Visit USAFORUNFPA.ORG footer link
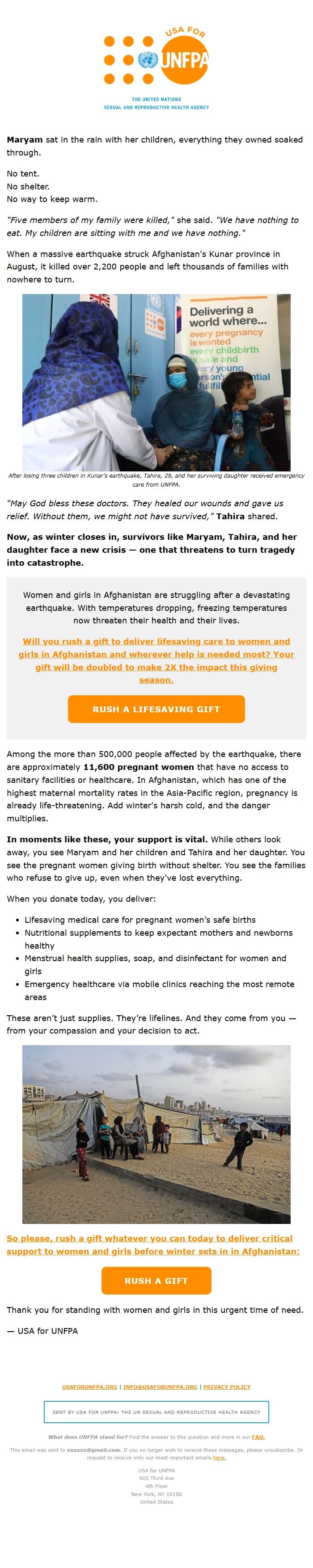The height and width of the screenshot is (1568, 313). pos(89,1387)
